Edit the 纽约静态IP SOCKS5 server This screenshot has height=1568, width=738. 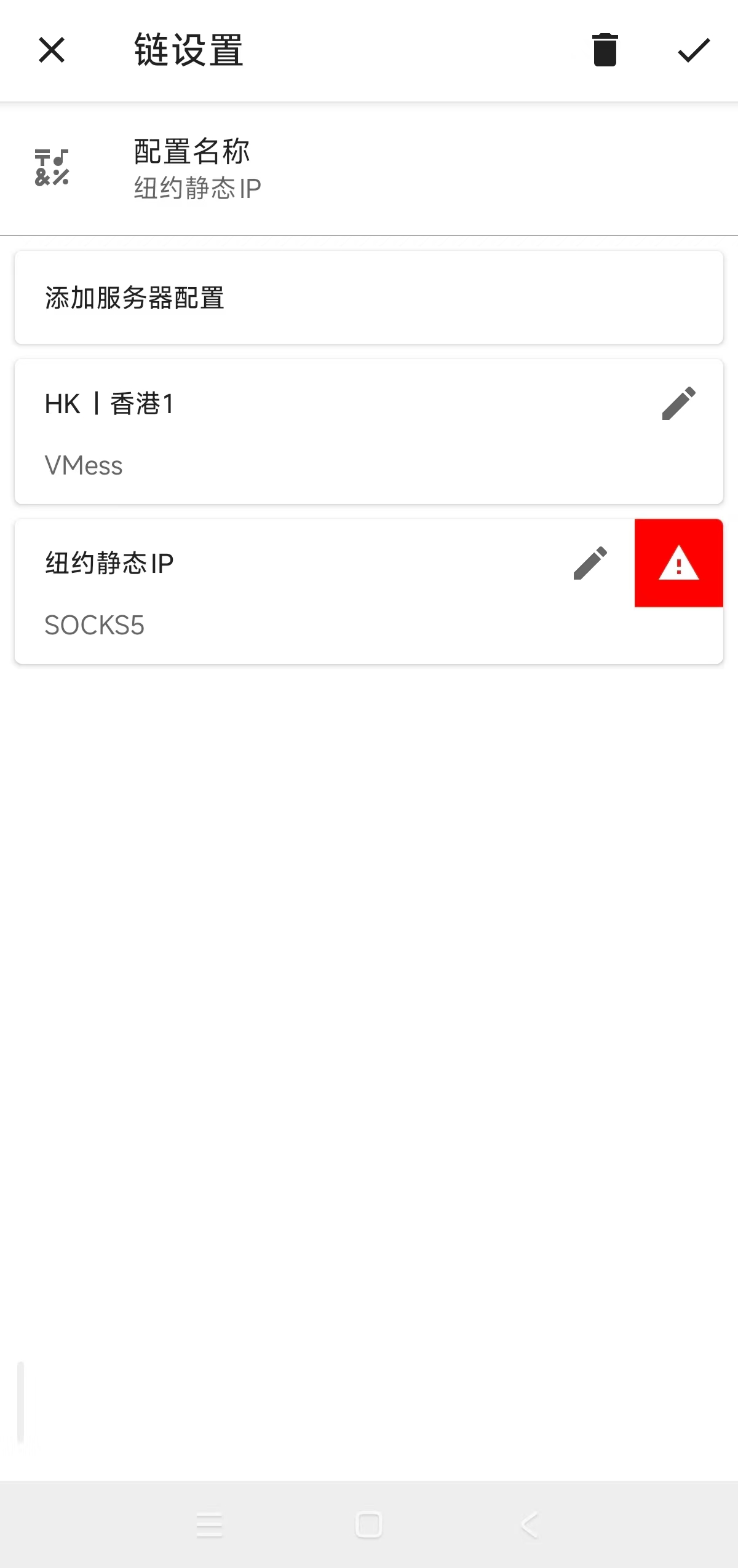tap(590, 563)
